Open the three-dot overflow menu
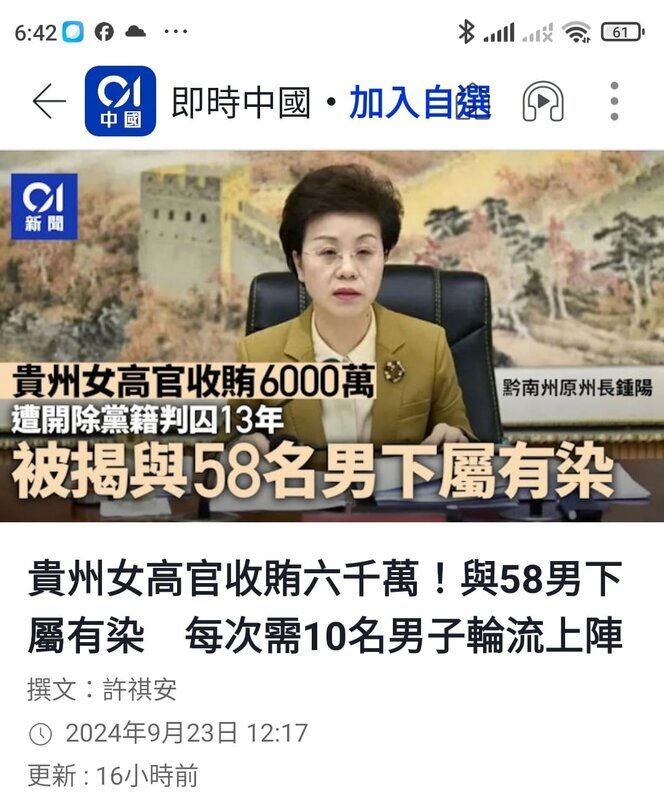This screenshot has width=664, height=800. pos(614,102)
